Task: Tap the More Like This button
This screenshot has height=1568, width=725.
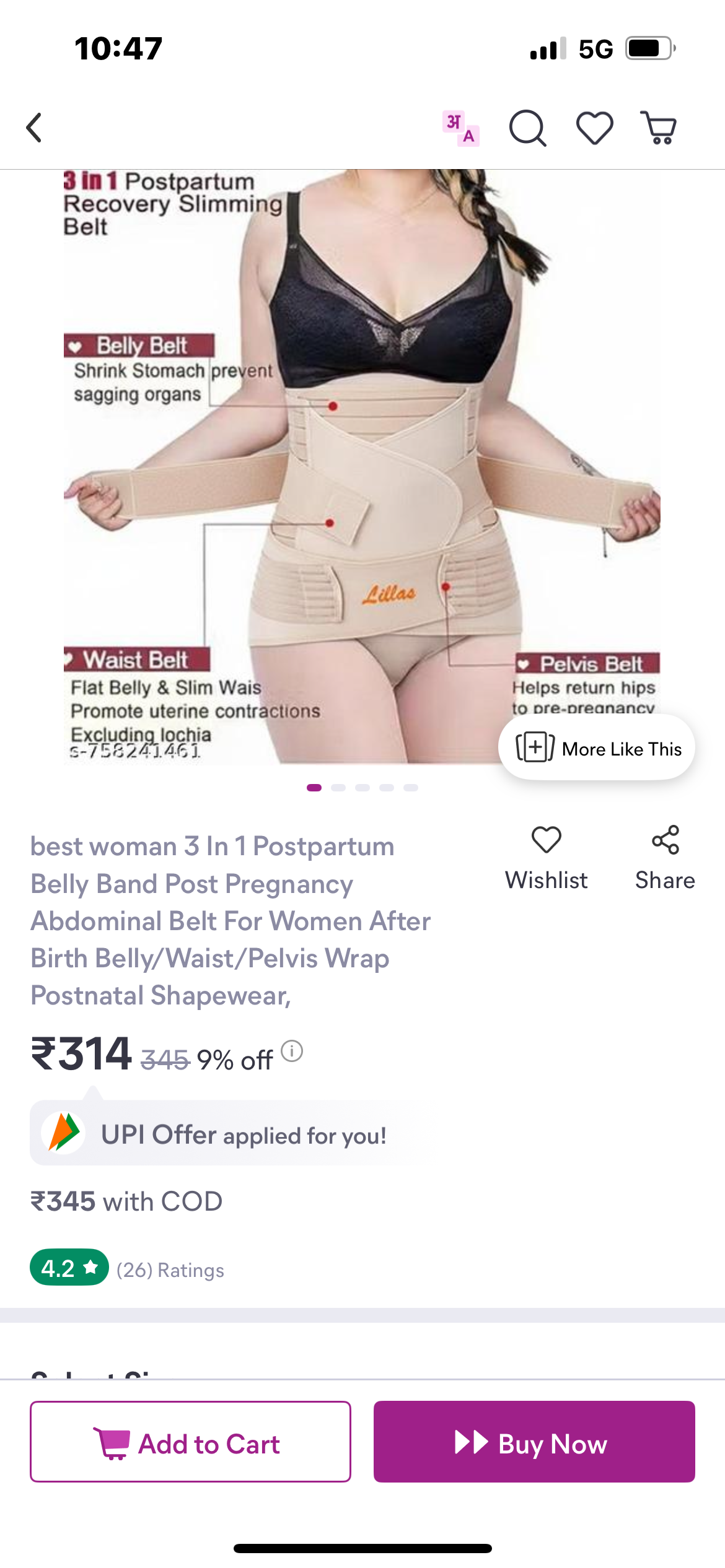Action: tap(597, 748)
